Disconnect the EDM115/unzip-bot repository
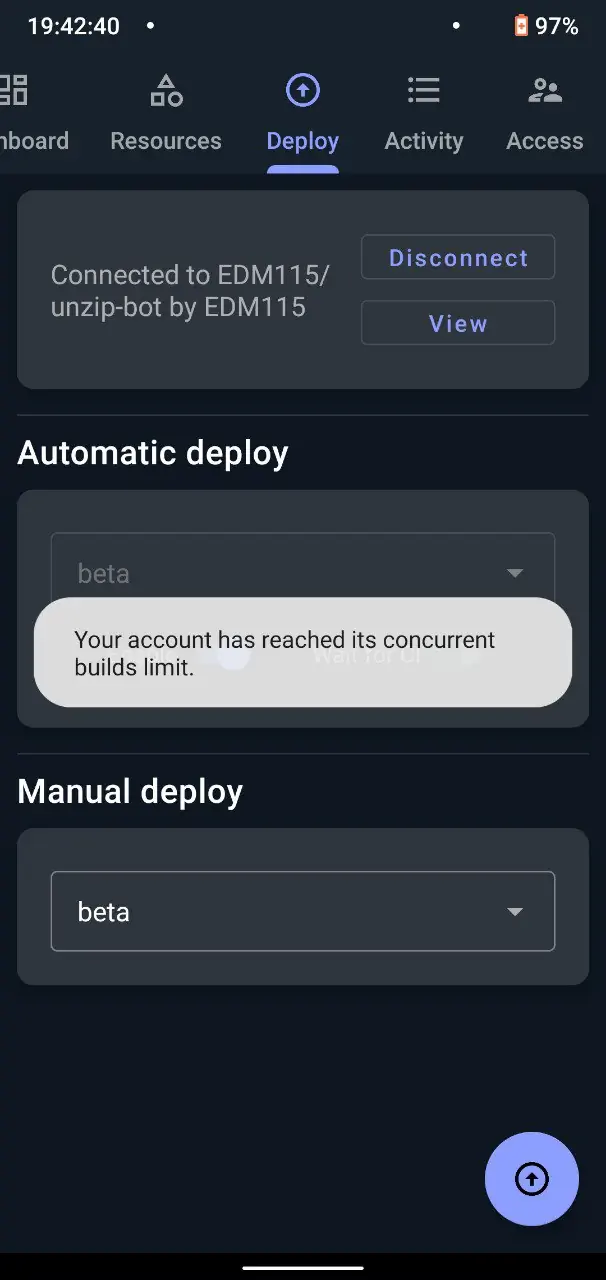 coord(458,257)
